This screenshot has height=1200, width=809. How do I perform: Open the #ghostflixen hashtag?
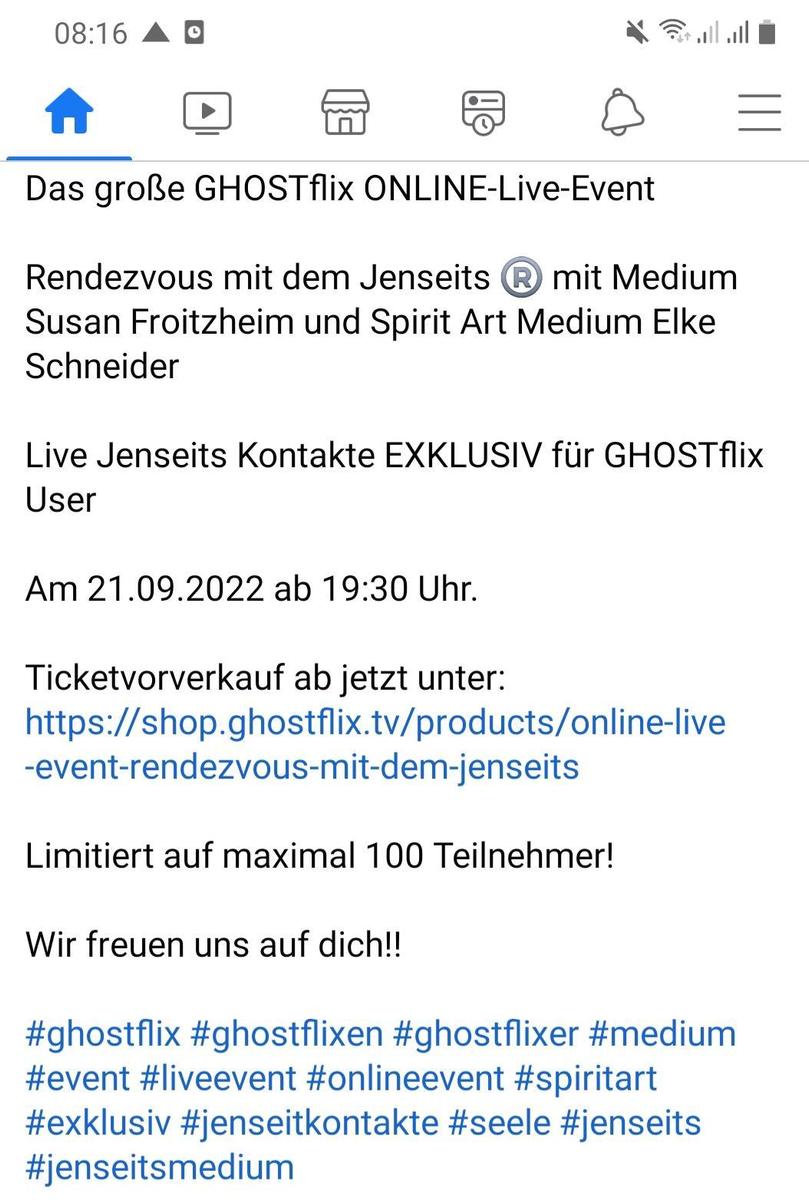click(x=285, y=1033)
